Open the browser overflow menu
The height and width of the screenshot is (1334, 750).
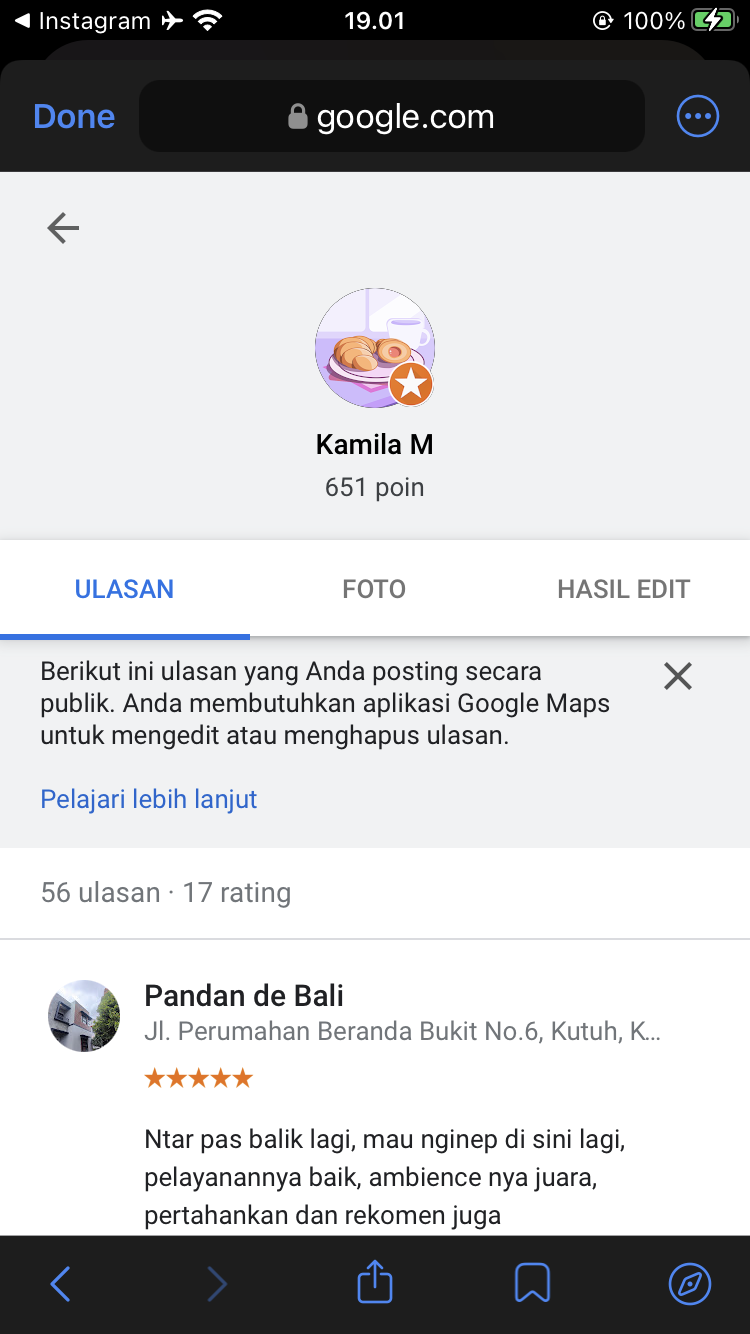697,117
